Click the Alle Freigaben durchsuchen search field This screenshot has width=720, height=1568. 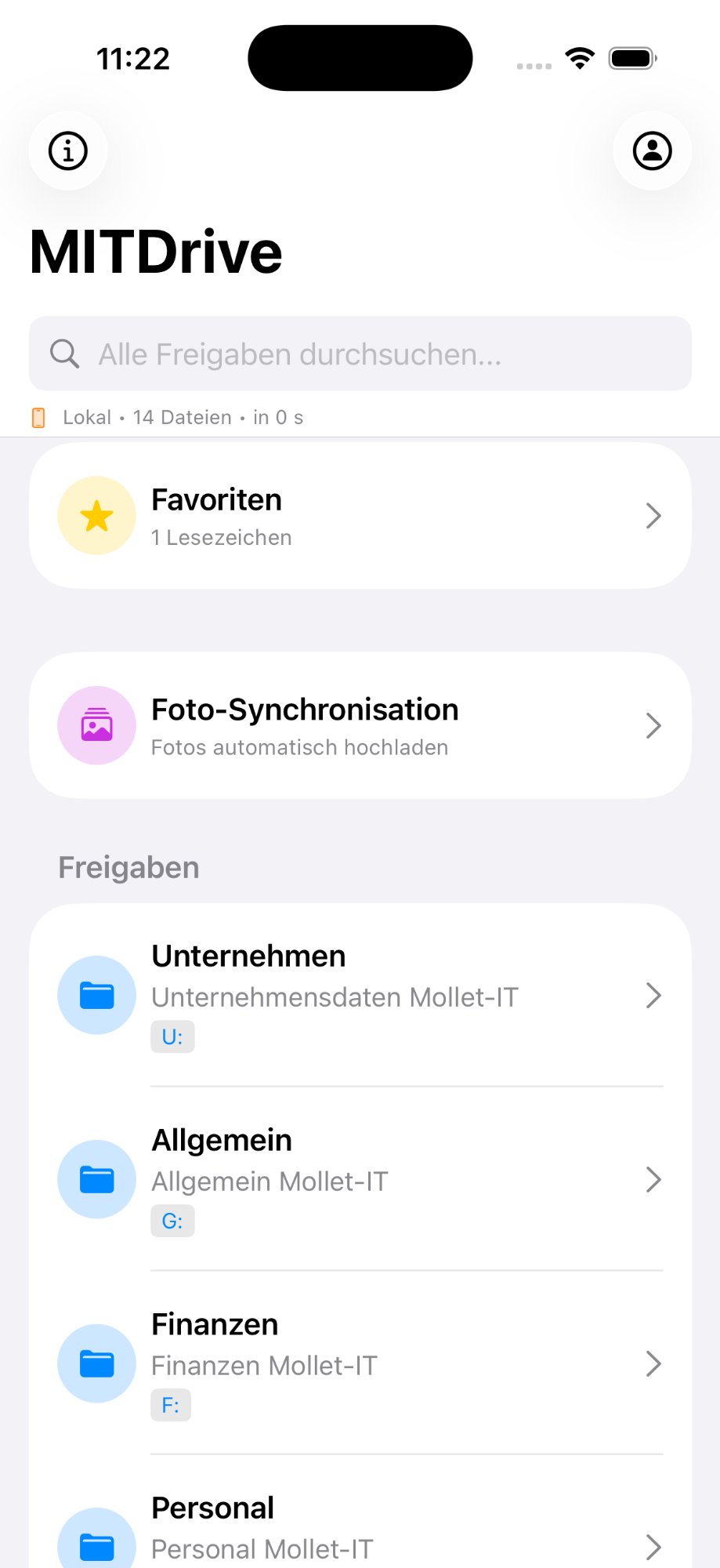tap(360, 354)
